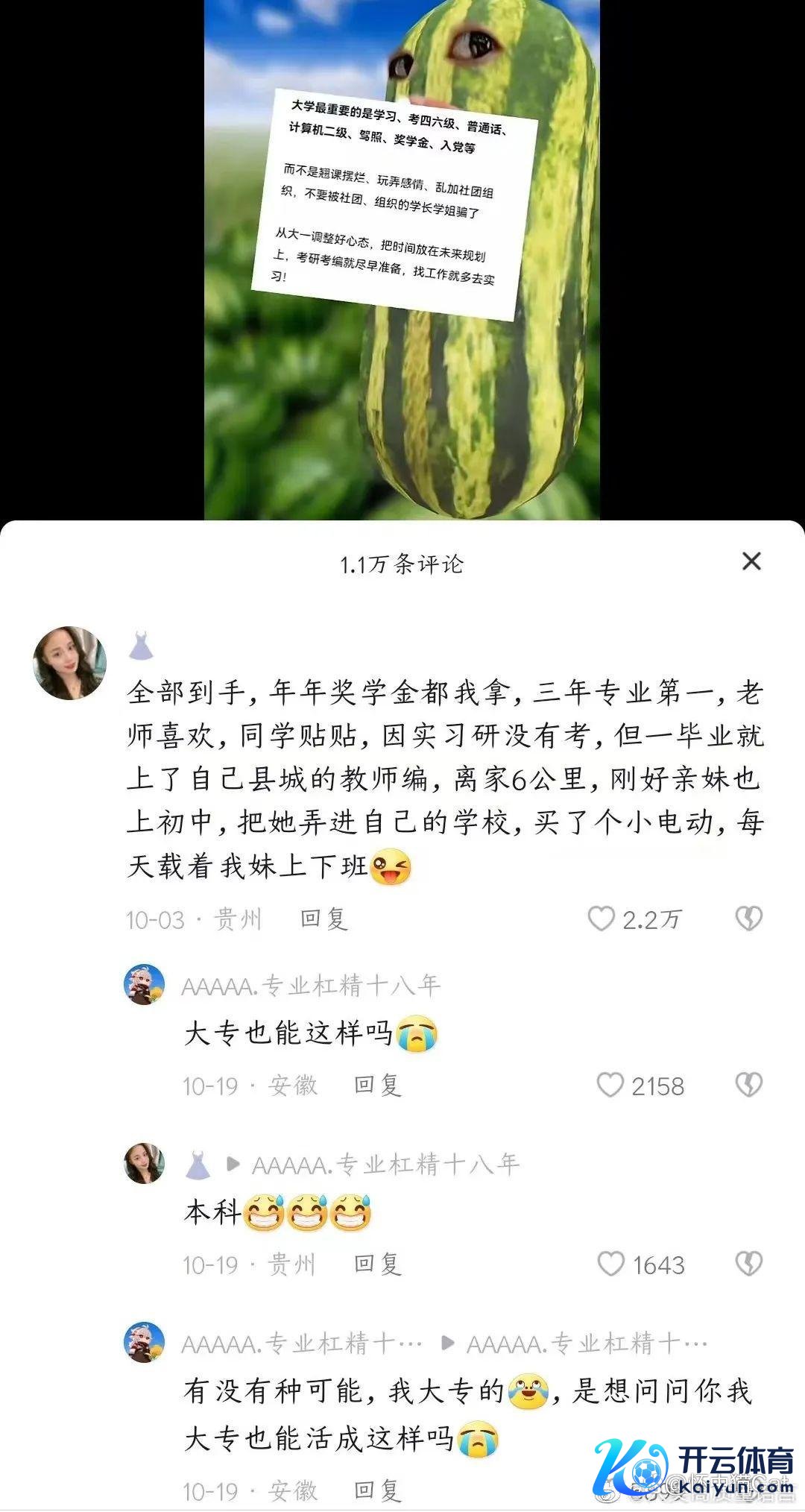Screen dimensions: 805x1512
Task: Dislike the comment with 2.2万 likes
Action: 748,919
